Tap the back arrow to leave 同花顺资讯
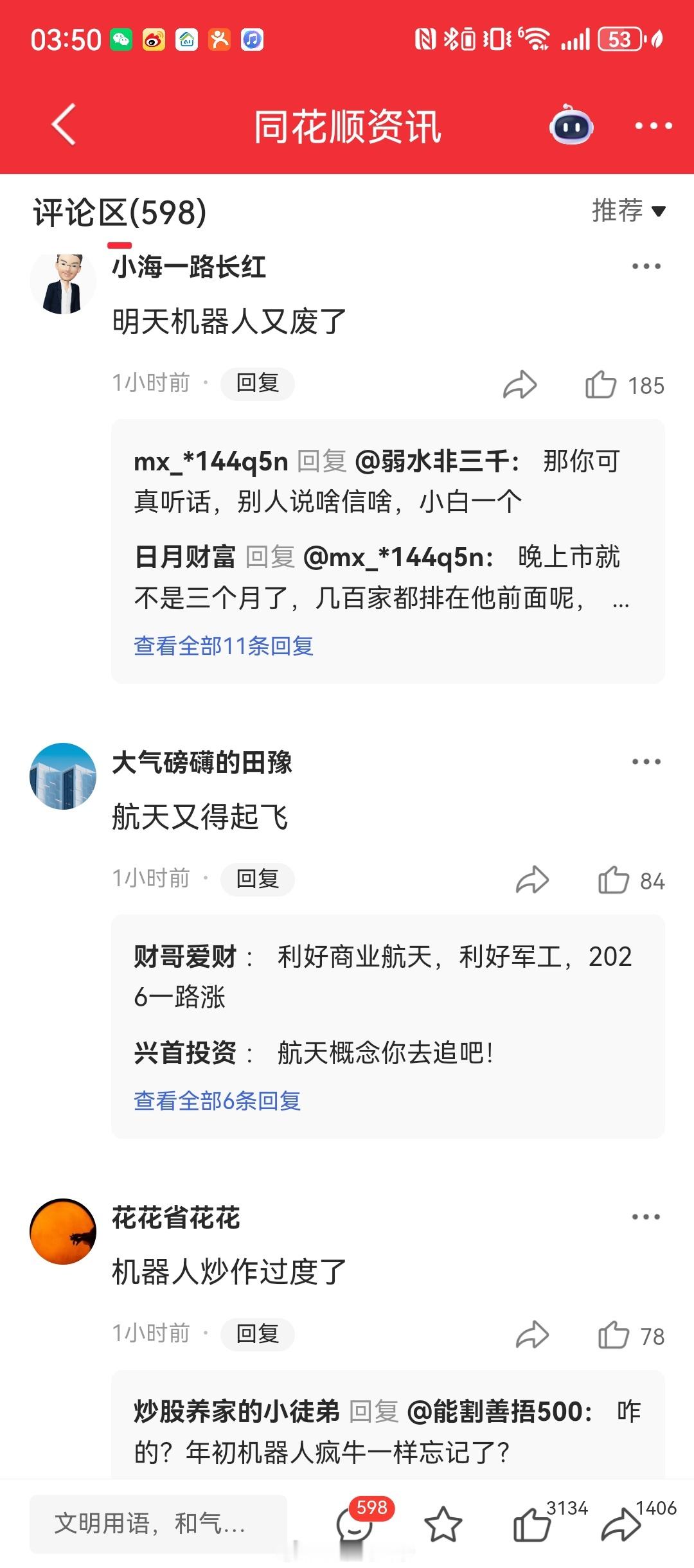Viewport: 694px width, 1568px height. [61, 126]
